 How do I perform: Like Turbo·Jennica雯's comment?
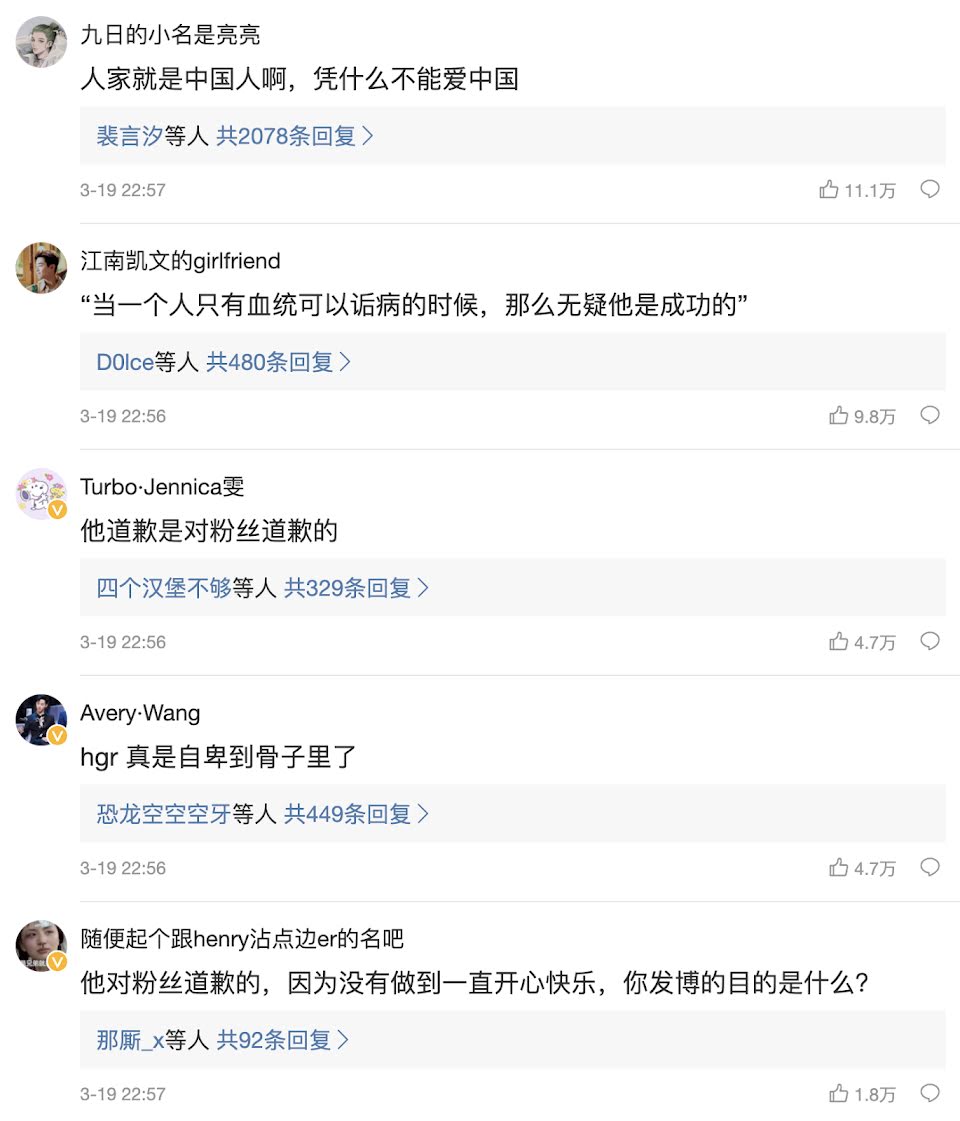pyautogui.click(x=839, y=642)
